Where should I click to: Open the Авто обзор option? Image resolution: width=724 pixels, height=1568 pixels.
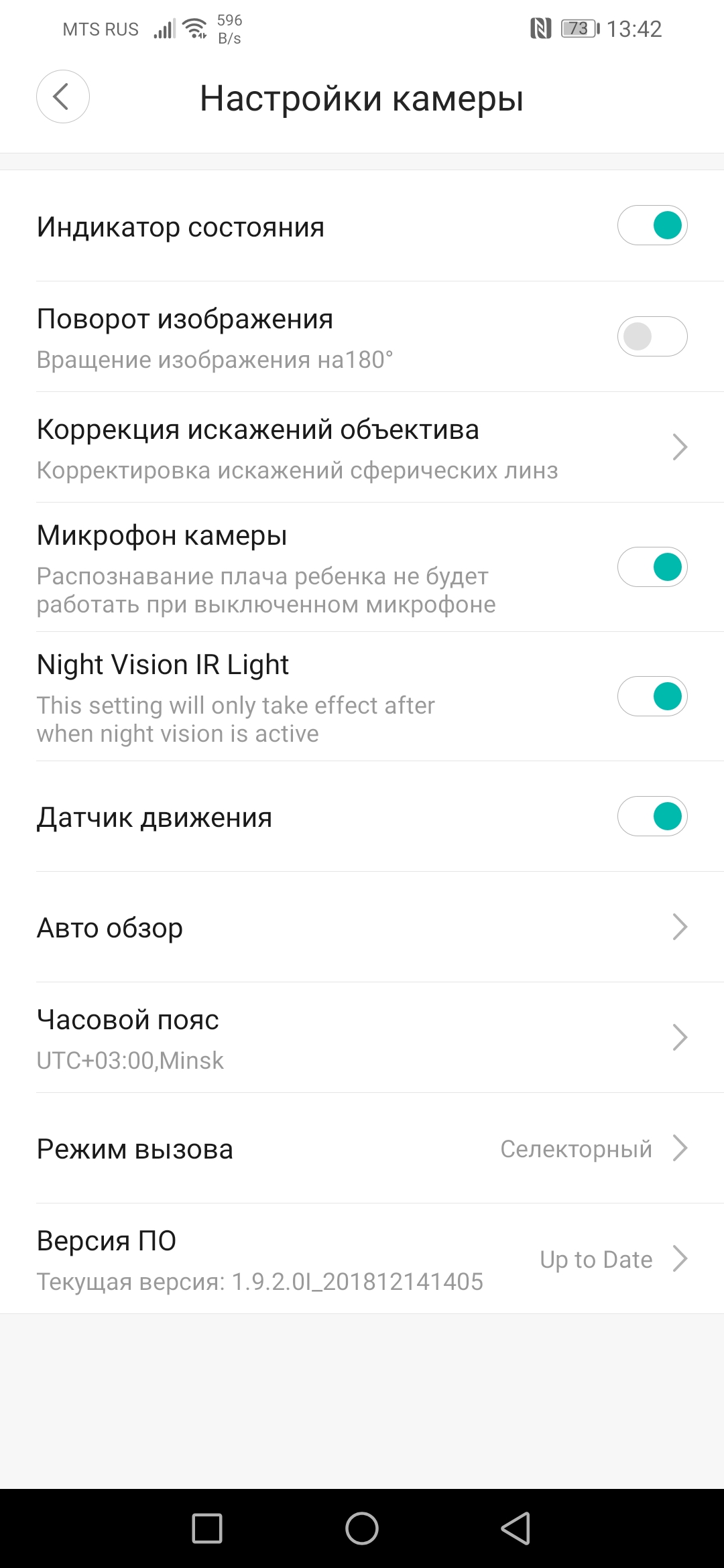[x=362, y=927]
